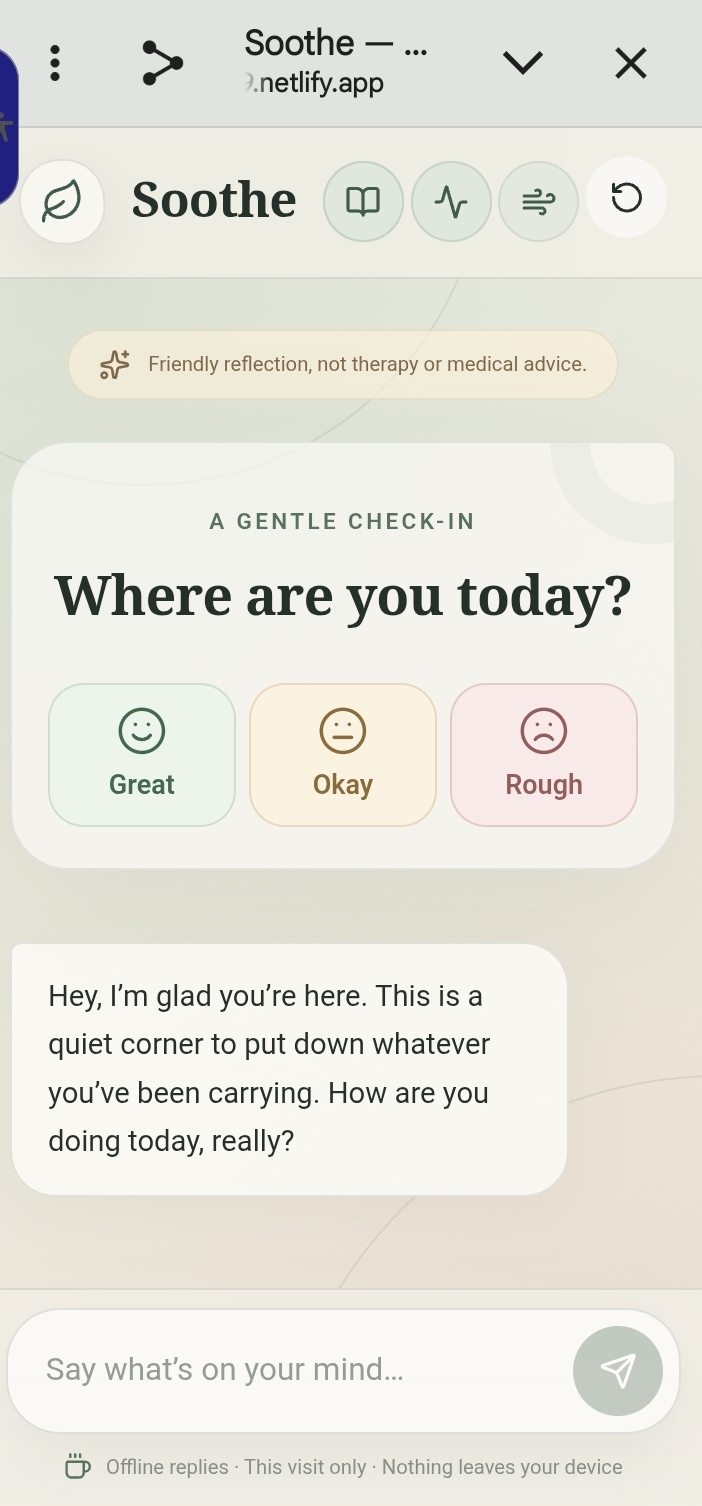Select the Okay mood option
This screenshot has height=1506, width=702.
pos(343,755)
